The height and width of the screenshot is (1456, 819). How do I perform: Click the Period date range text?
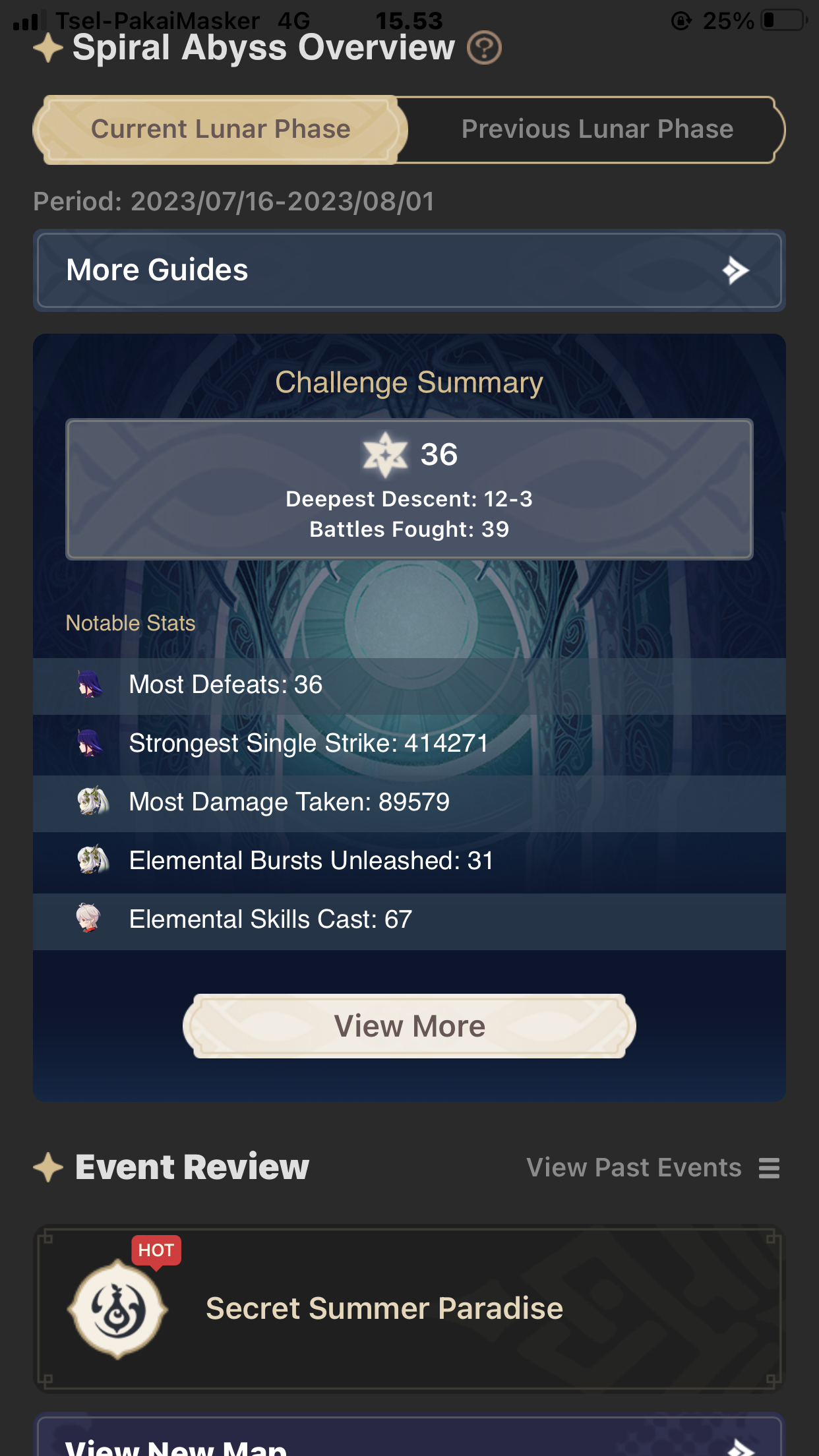(x=234, y=202)
